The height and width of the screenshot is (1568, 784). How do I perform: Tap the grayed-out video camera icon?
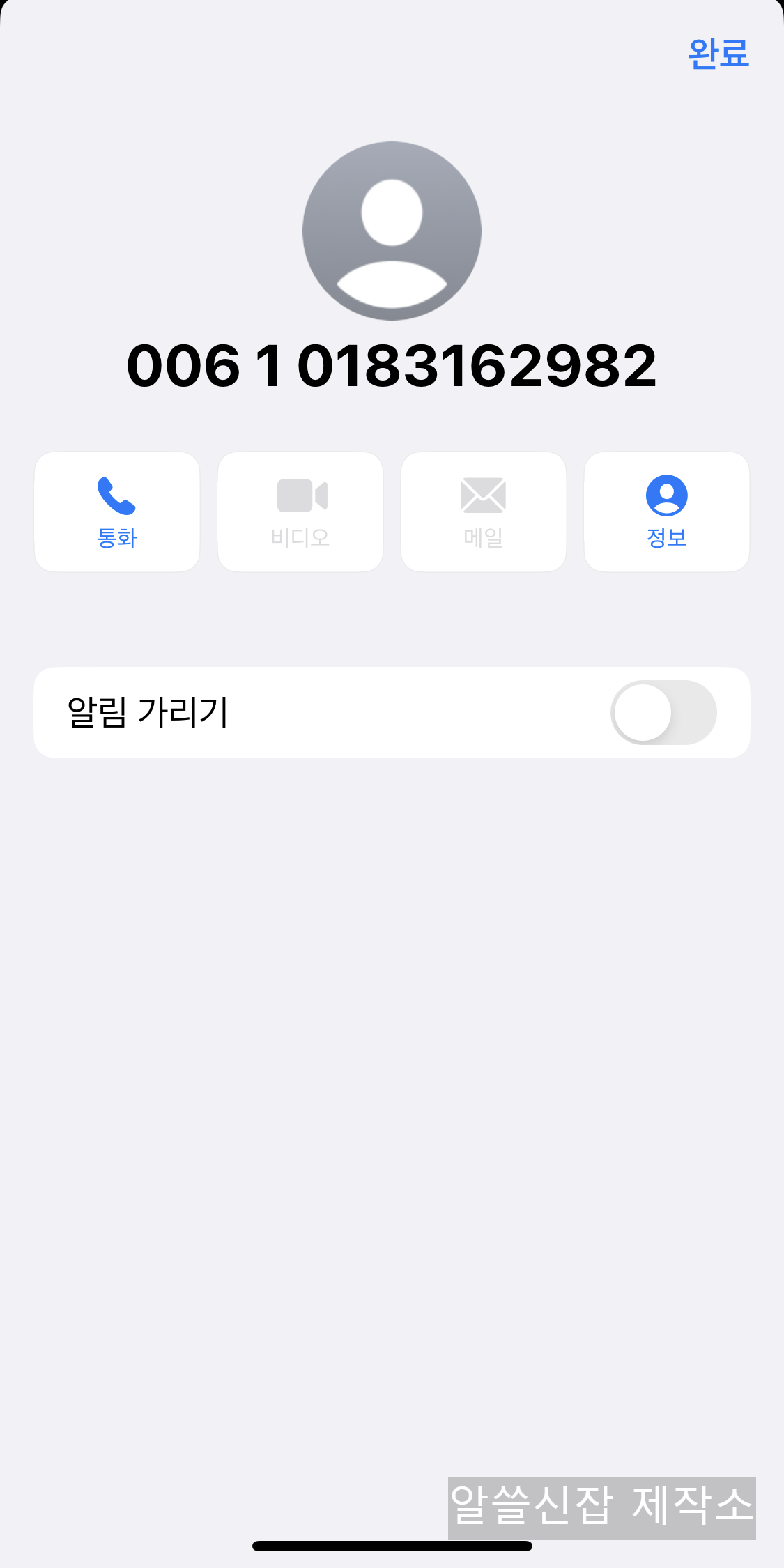(300, 495)
